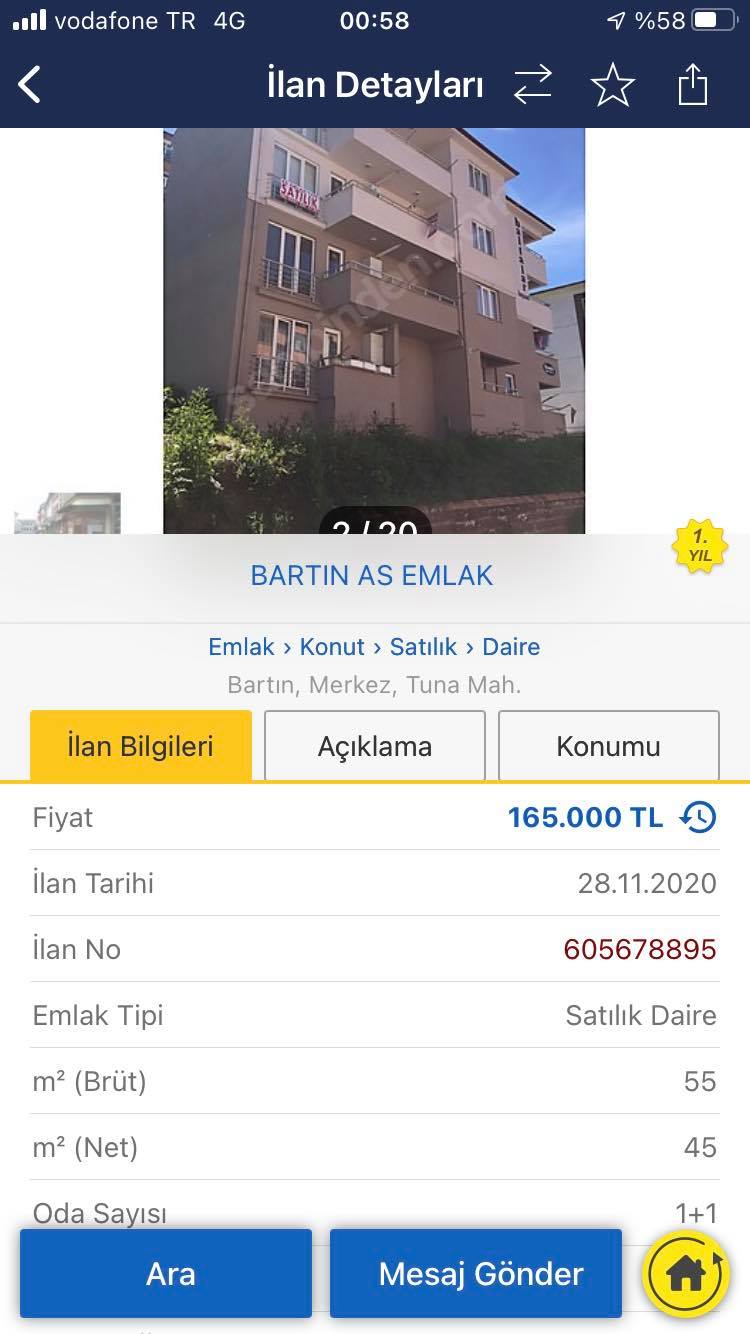Image resolution: width=750 pixels, height=1334 pixels.
Task: Open the main listing photo
Action: (x=374, y=331)
